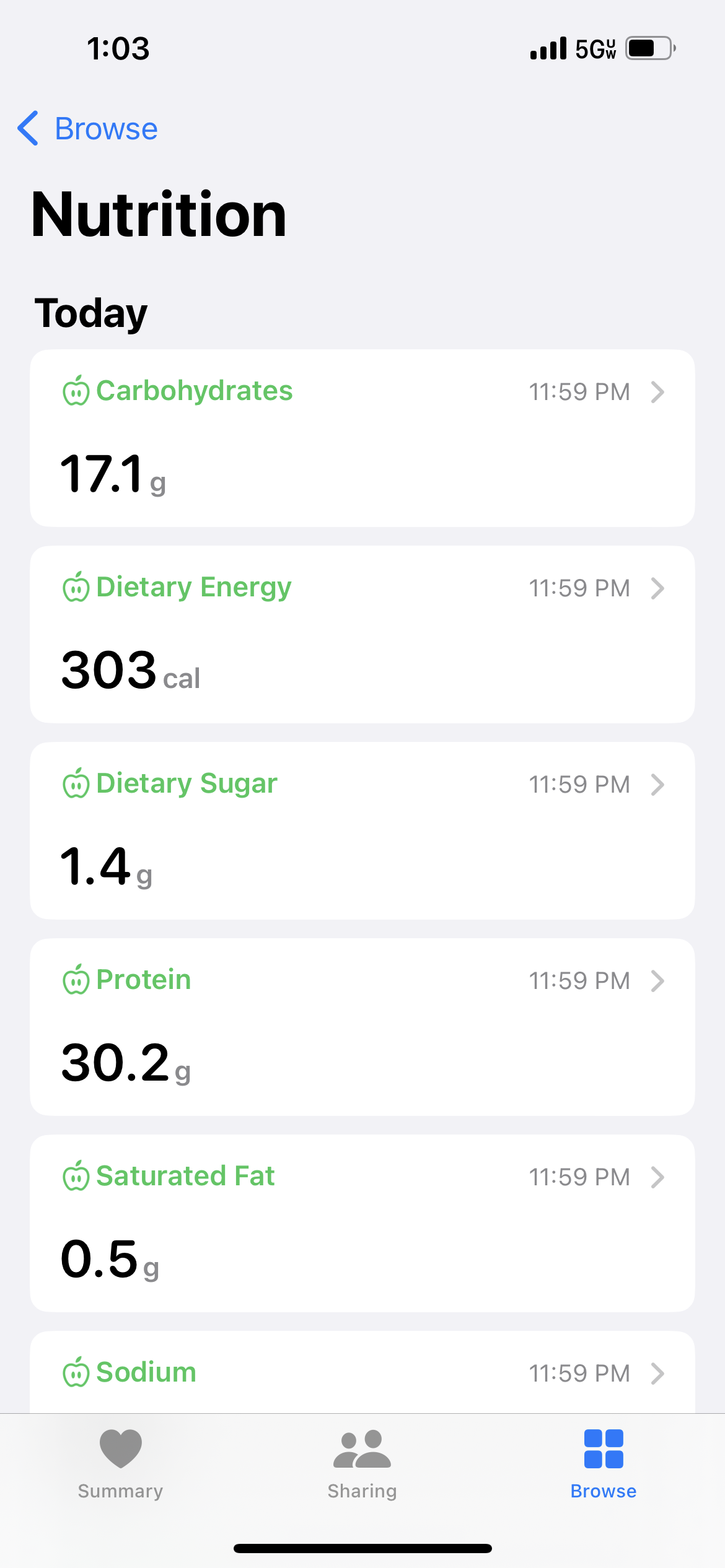Go back using the Browse link
Image resolution: width=725 pixels, height=1568 pixels.
coord(87,128)
